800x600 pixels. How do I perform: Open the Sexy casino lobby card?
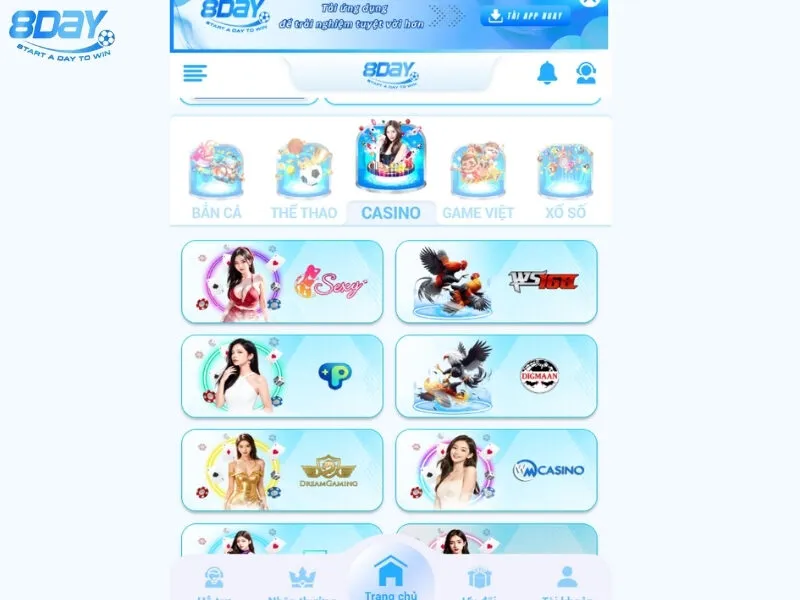click(x=282, y=281)
